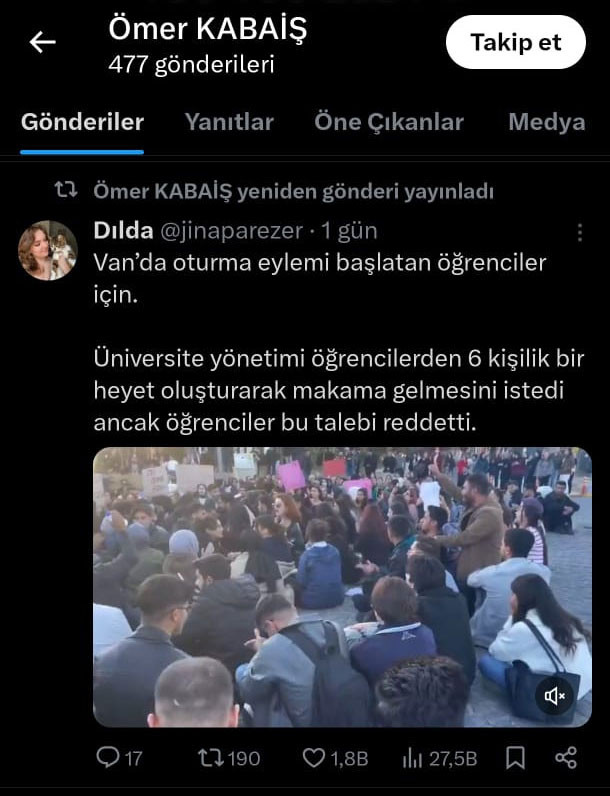Play the sit-in protest video

pyautogui.click(x=342, y=587)
